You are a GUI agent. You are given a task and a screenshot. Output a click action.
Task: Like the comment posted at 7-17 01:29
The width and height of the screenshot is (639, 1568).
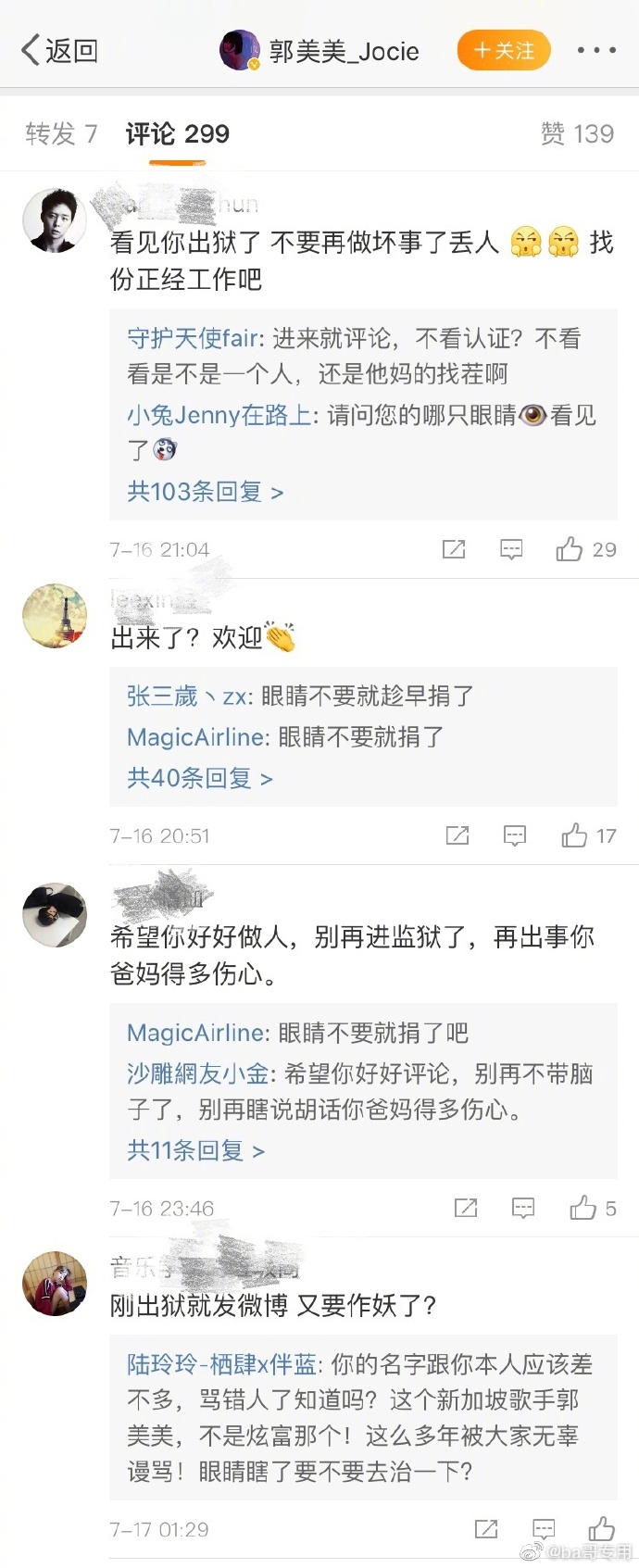coord(601,1529)
